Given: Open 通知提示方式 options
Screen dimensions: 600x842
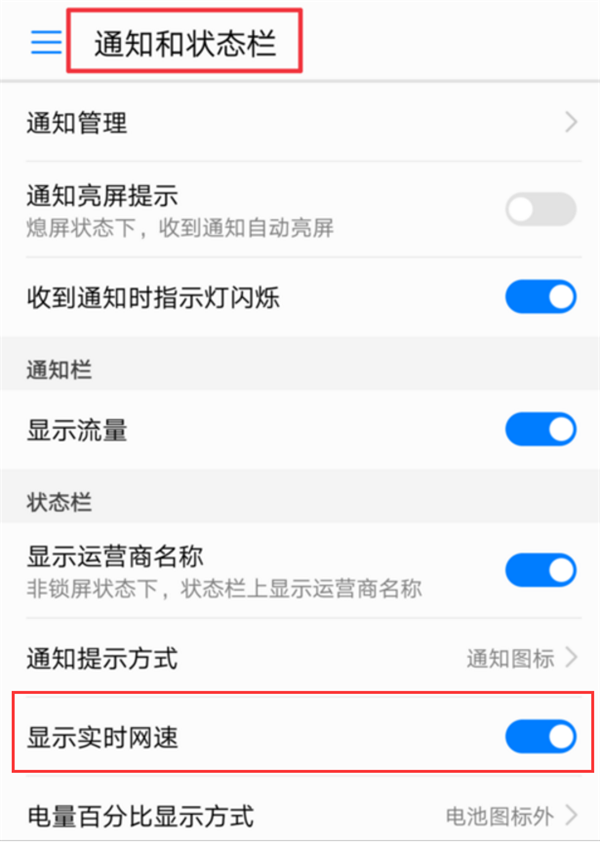Looking at the screenshot, I should pos(300,659).
